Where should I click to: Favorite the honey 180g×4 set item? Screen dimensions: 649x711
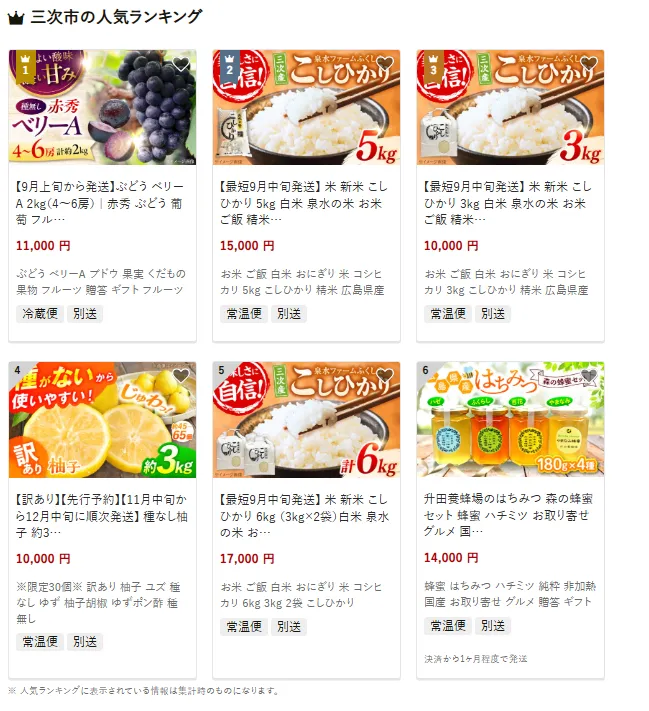point(589,377)
